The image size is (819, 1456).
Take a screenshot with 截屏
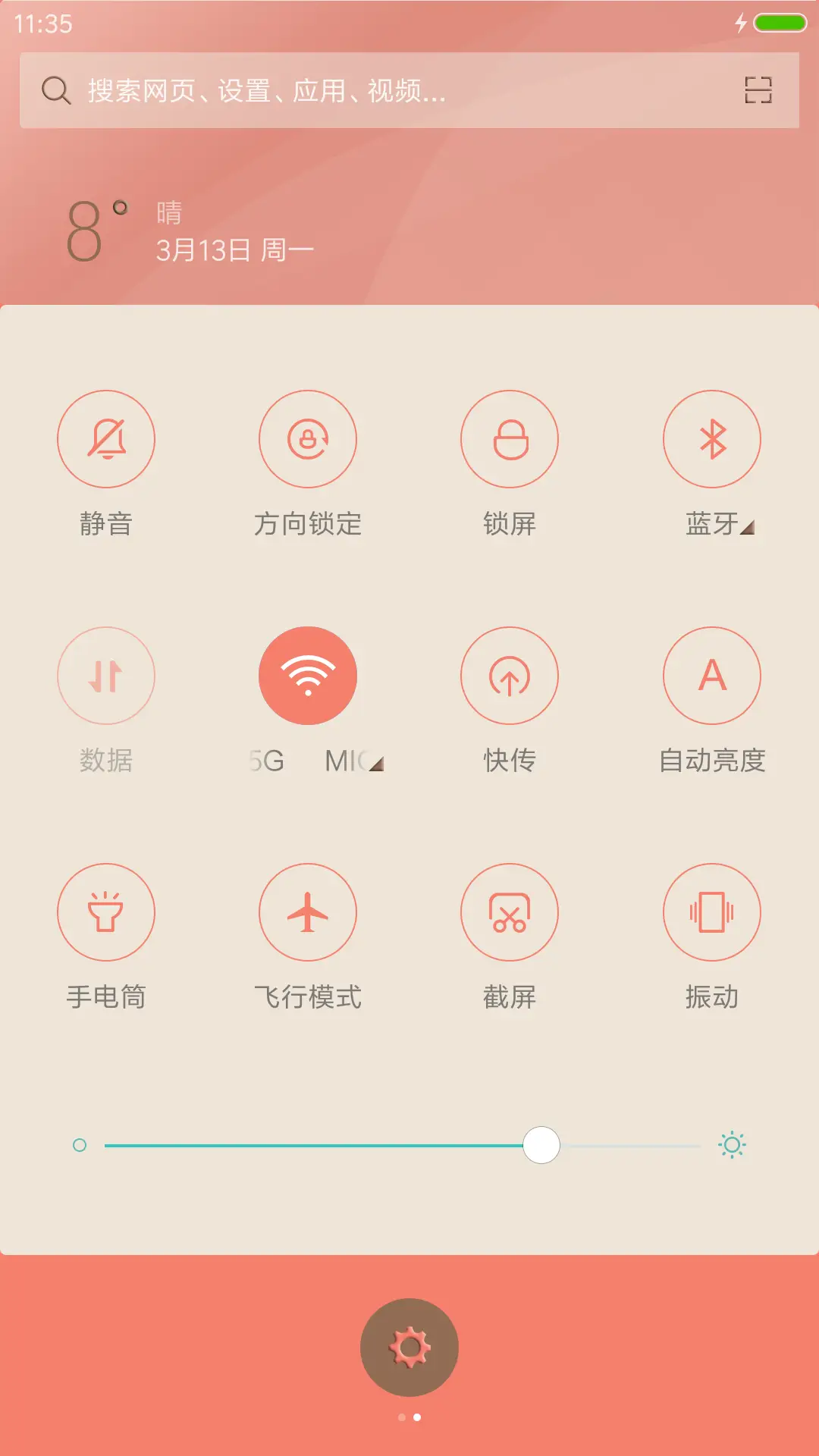click(510, 912)
